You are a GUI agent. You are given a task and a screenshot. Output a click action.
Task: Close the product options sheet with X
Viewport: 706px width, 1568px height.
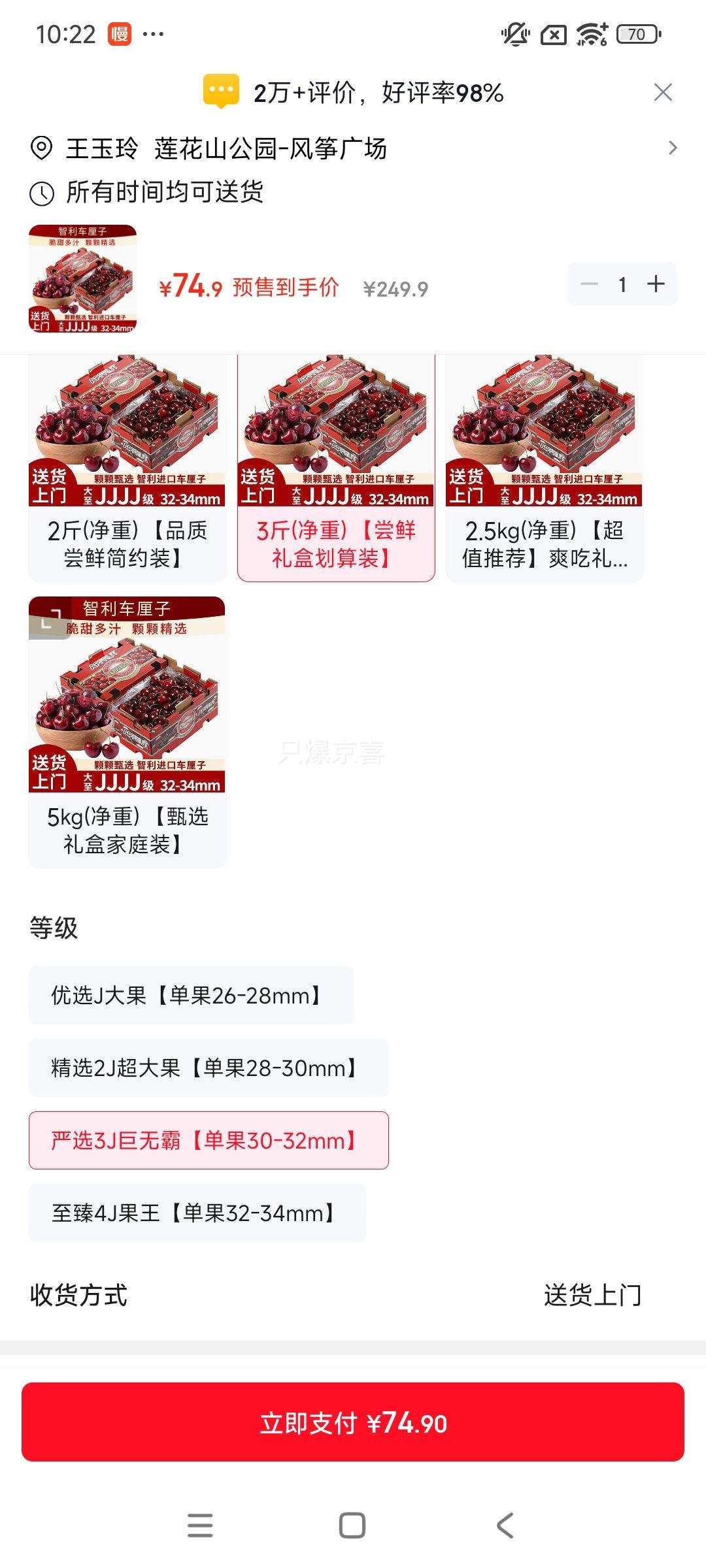point(663,92)
